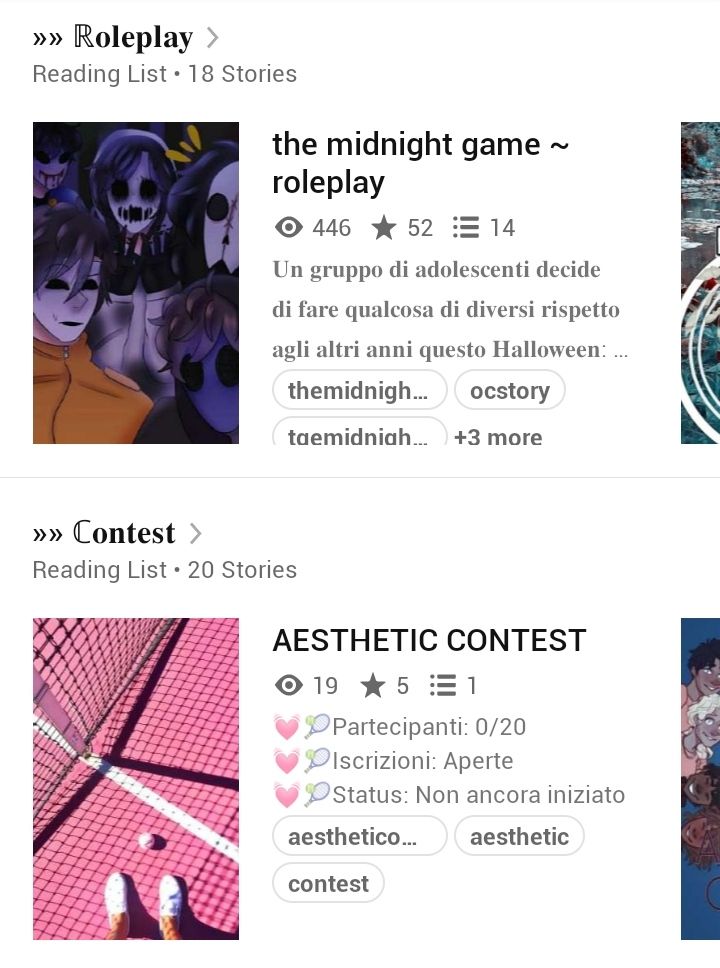Open the AESTHETIC CONTEST title

(x=429, y=640)
